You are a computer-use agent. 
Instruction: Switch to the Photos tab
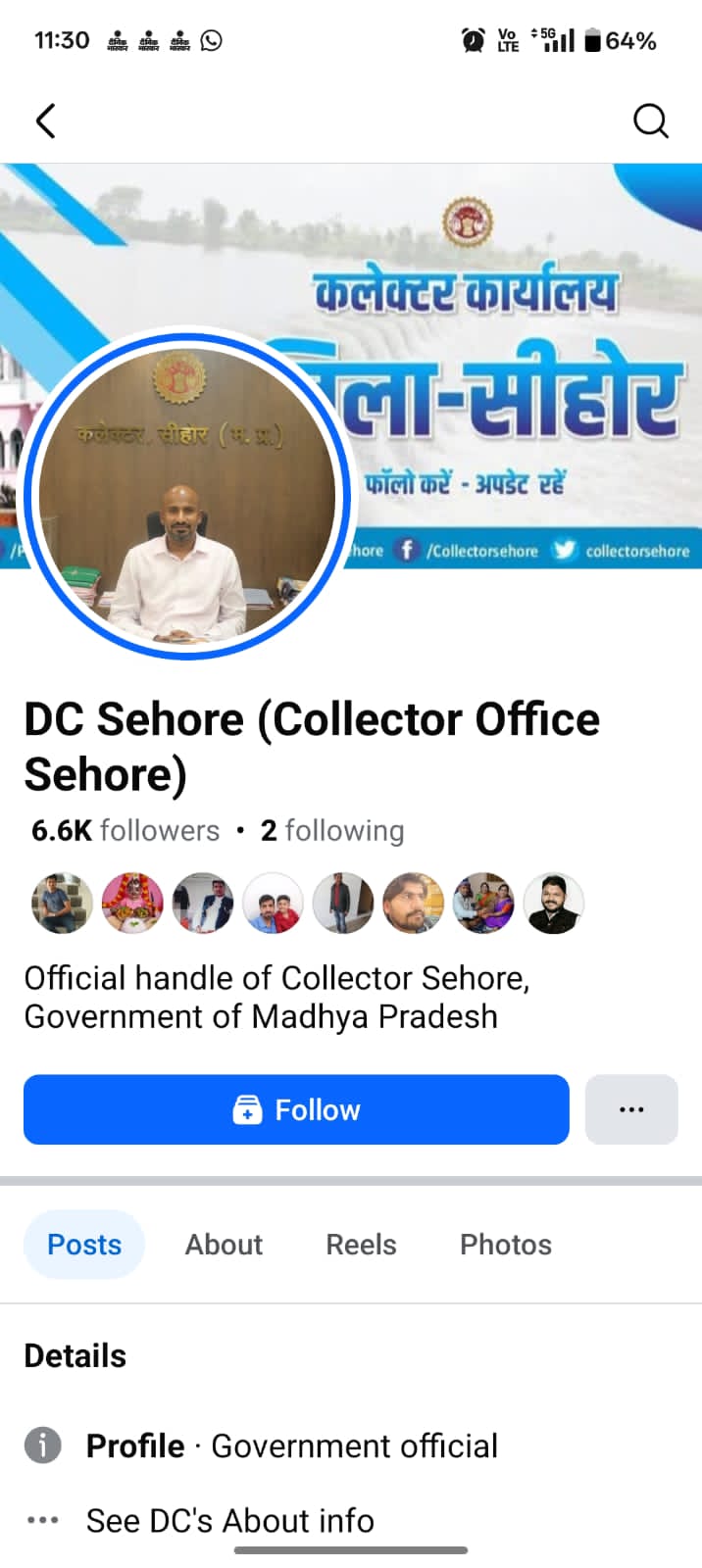point(505,1245)
